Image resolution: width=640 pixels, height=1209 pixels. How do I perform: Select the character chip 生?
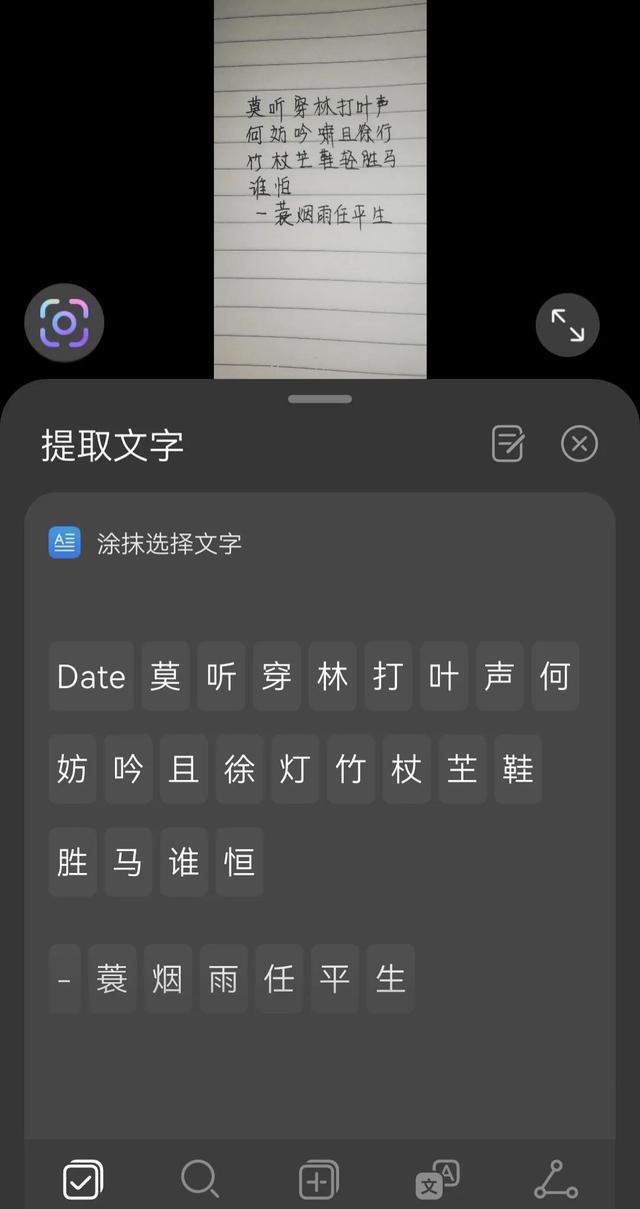[390, 978]
